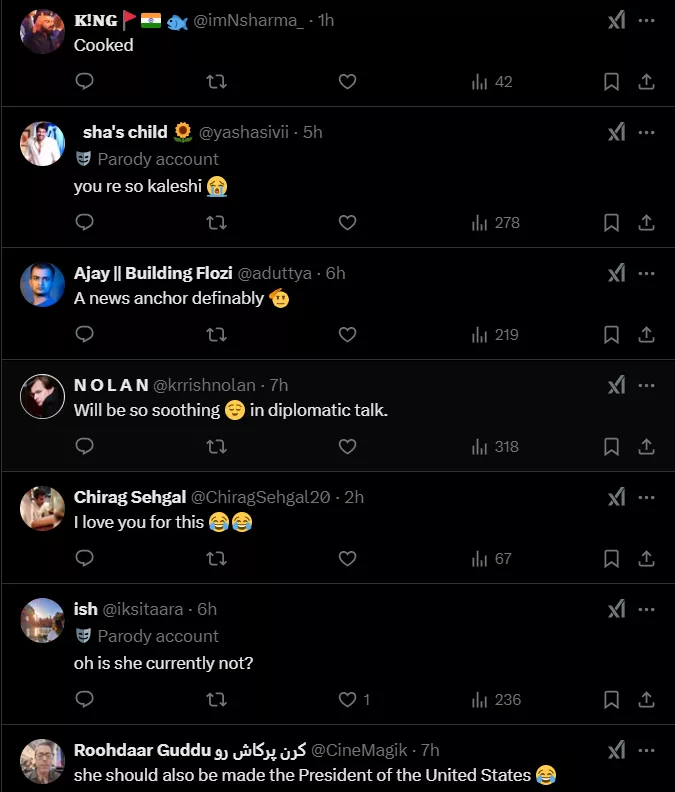Screen dimensions: 675x792
Task: Open Grok icon on ish's reply
Action: [617, 609]
